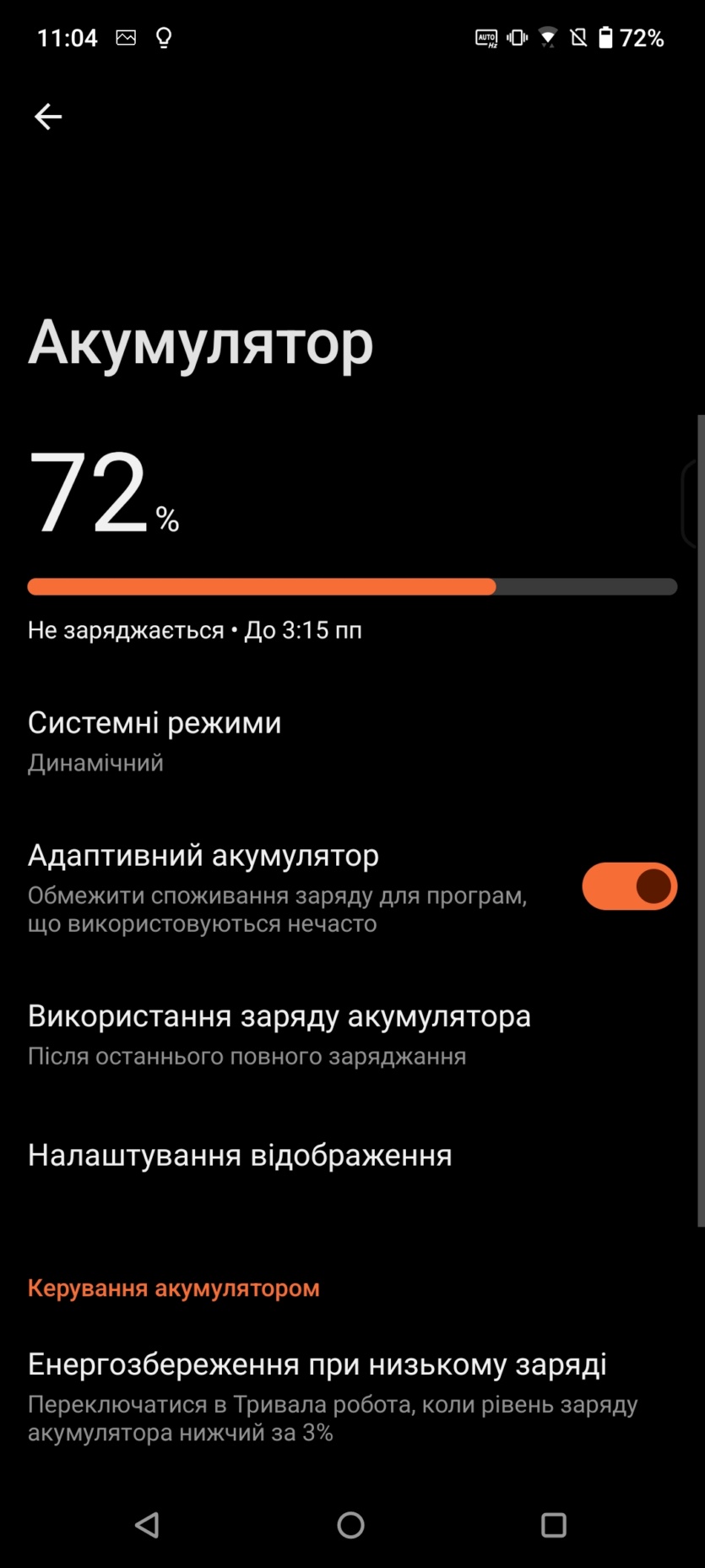This screenshot has width=705, height=1568.
Task: Go back using the top arrow
Action: click(48, 117)
